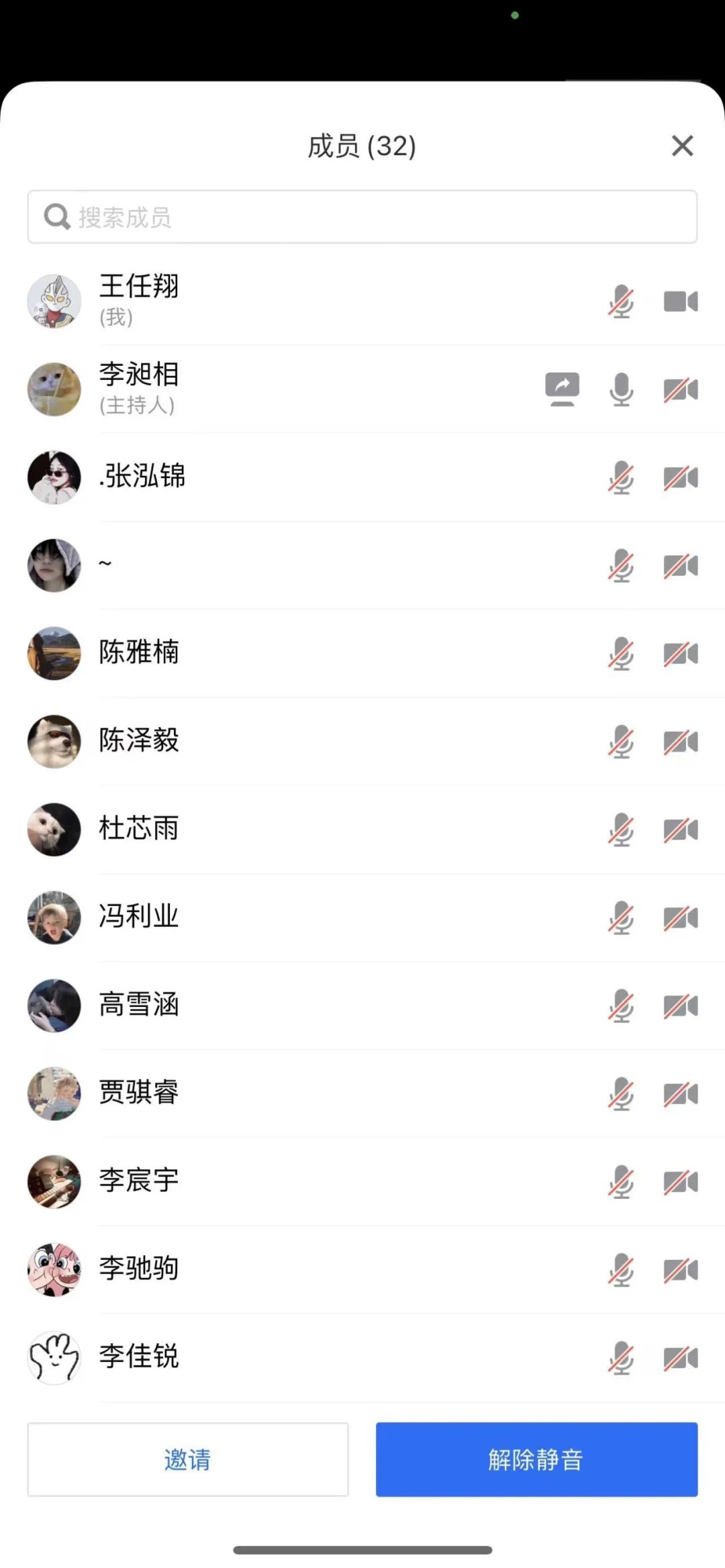The width and height of the screenshot is (725, 1568).
Task: Tap the camera icon for 王任翔
Action: click(681, 301)
